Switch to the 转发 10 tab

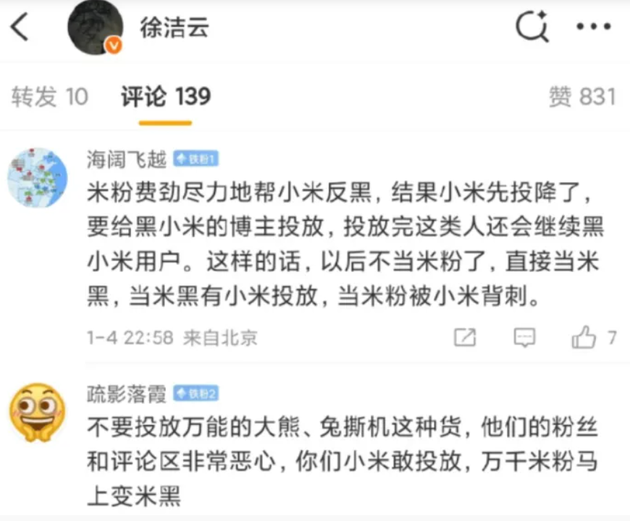click(x=49, y=97)
